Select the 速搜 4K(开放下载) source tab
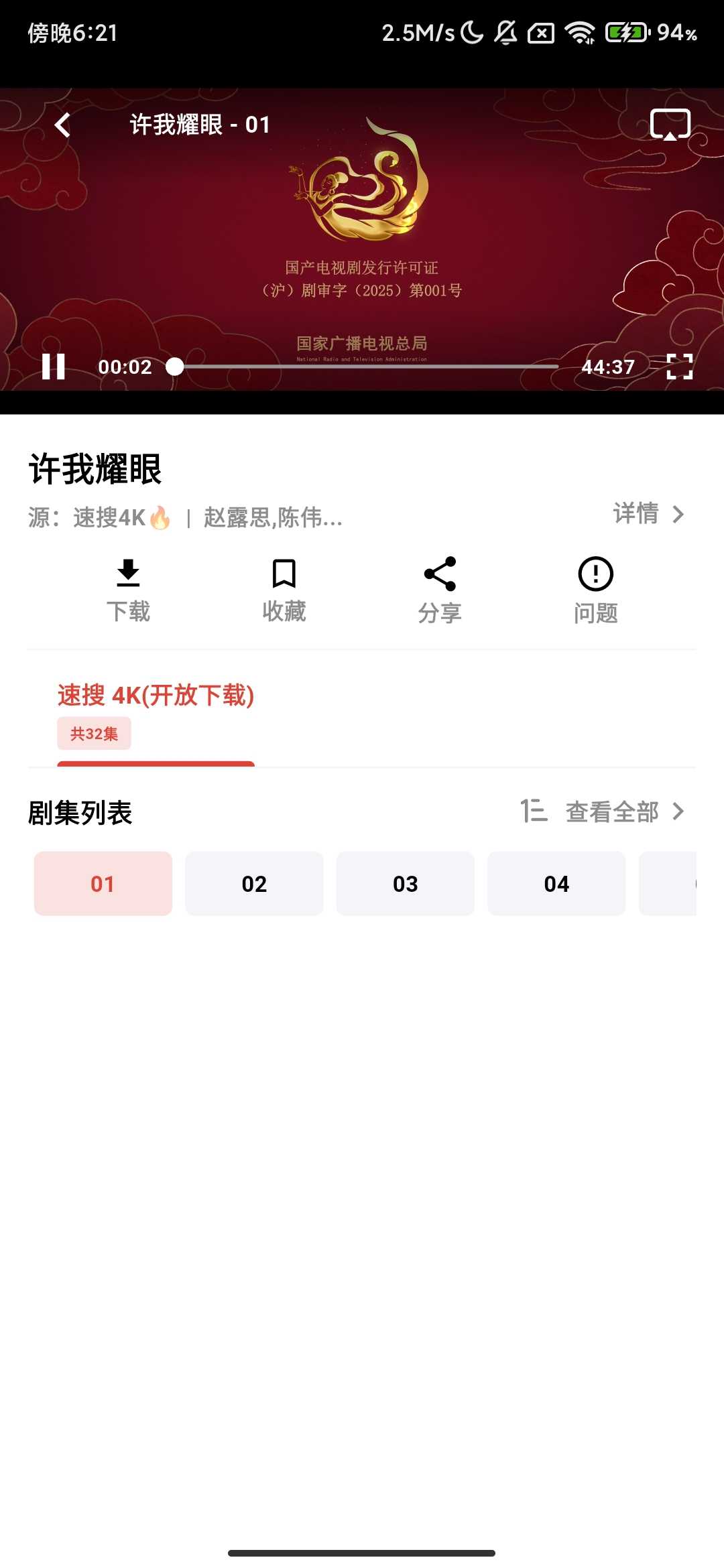This screenshot has height=1568, width=724. pyautogui.click(x=156, y=696)
